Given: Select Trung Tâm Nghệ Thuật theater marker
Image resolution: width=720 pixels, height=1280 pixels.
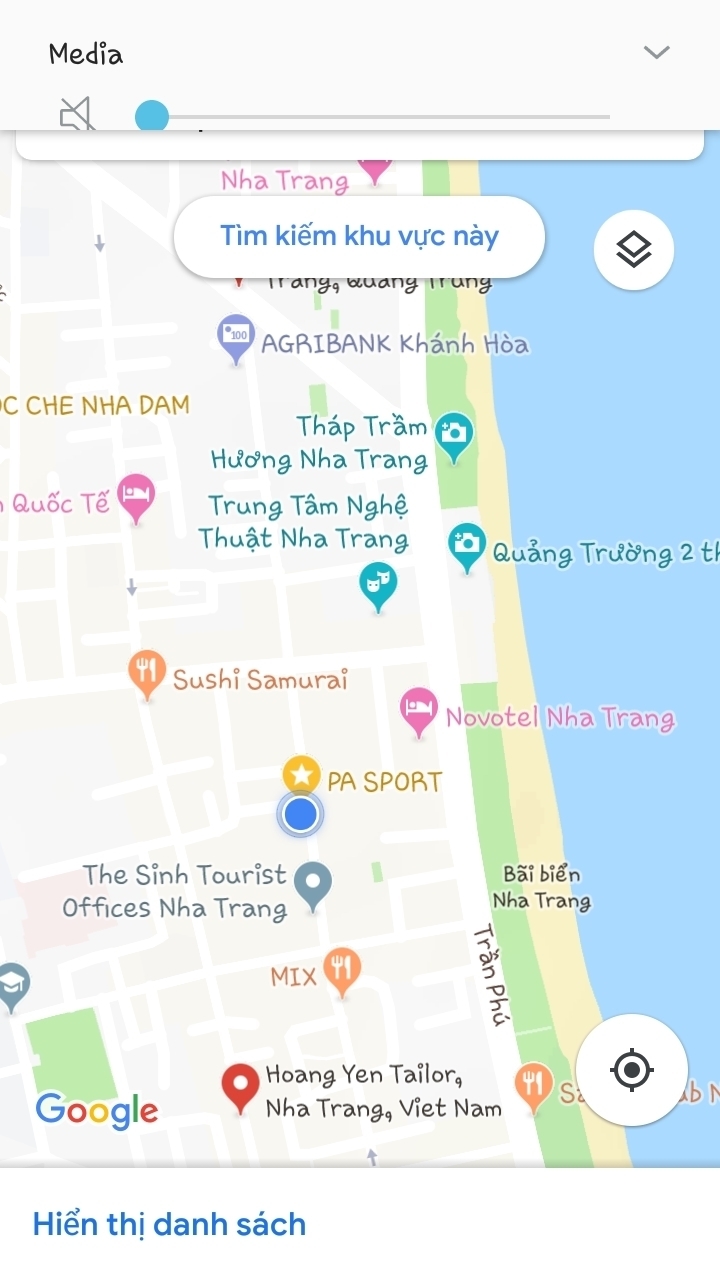Looking at the screenshot, I should click(x=377, y=585).
